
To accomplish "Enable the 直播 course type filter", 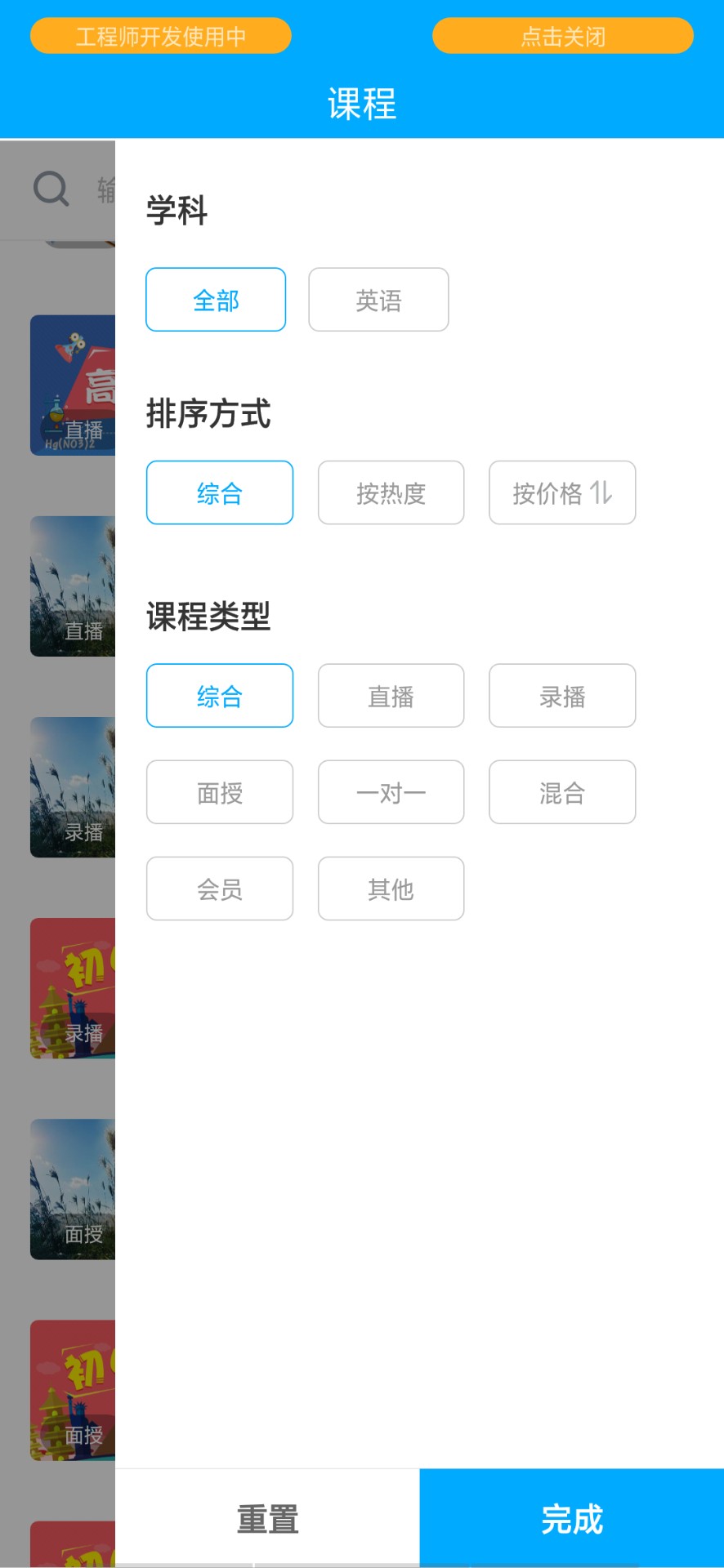I will [391, 695].
